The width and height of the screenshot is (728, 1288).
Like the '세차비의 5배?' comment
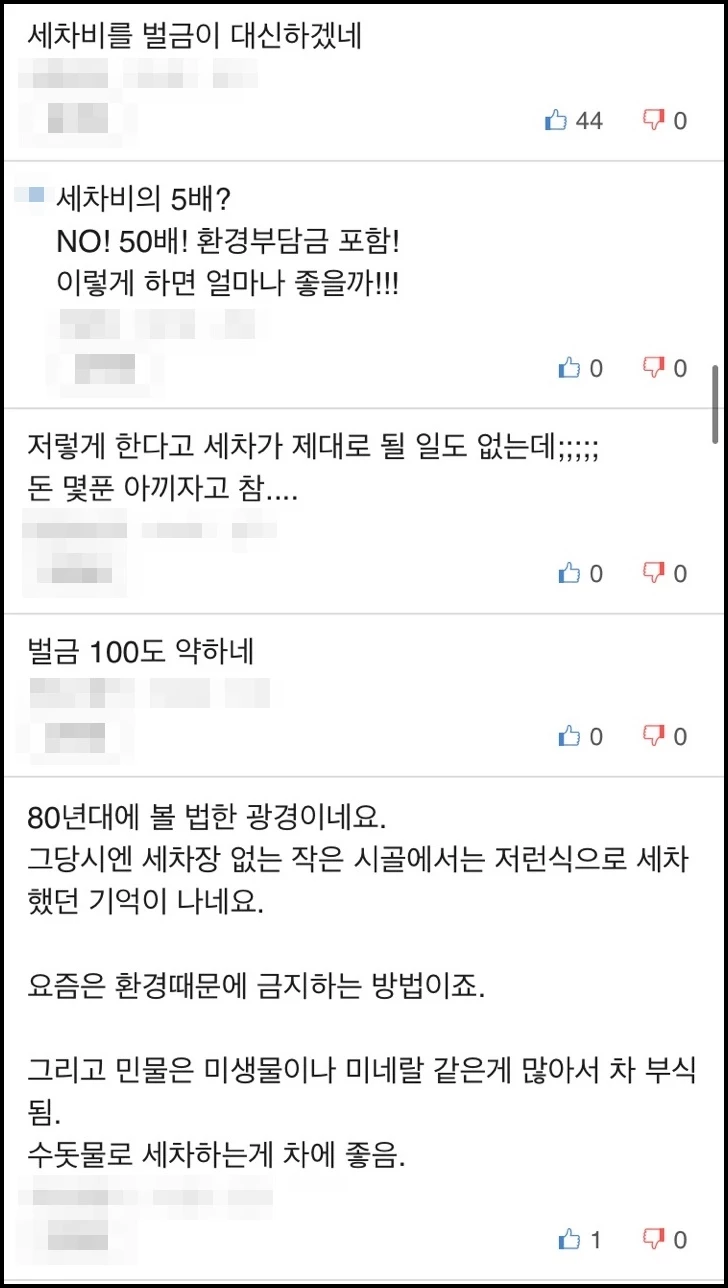[569, 368]
